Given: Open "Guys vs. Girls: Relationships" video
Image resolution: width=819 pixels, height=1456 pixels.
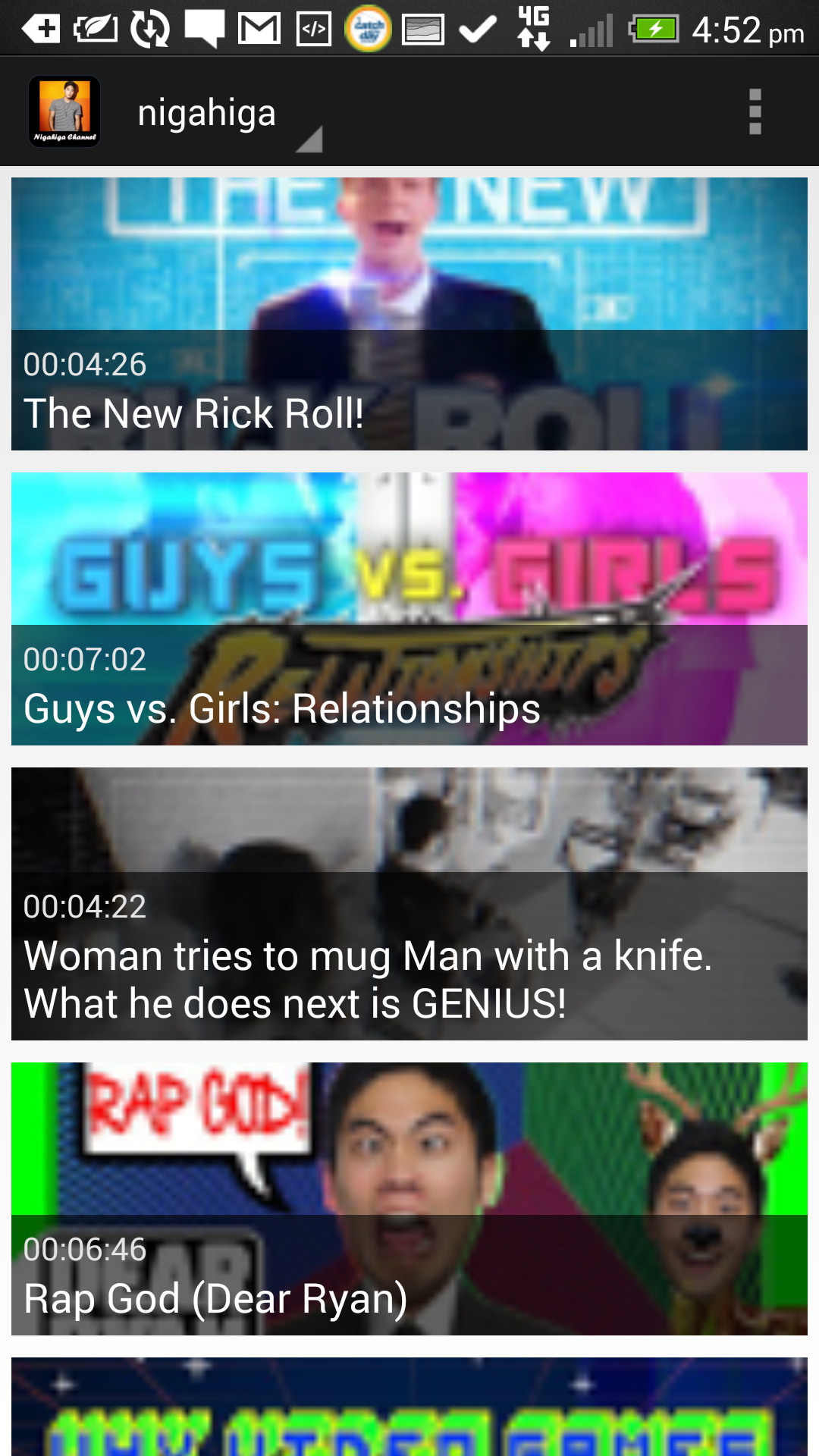Looking at the screenshot, I should pos(409,609).
